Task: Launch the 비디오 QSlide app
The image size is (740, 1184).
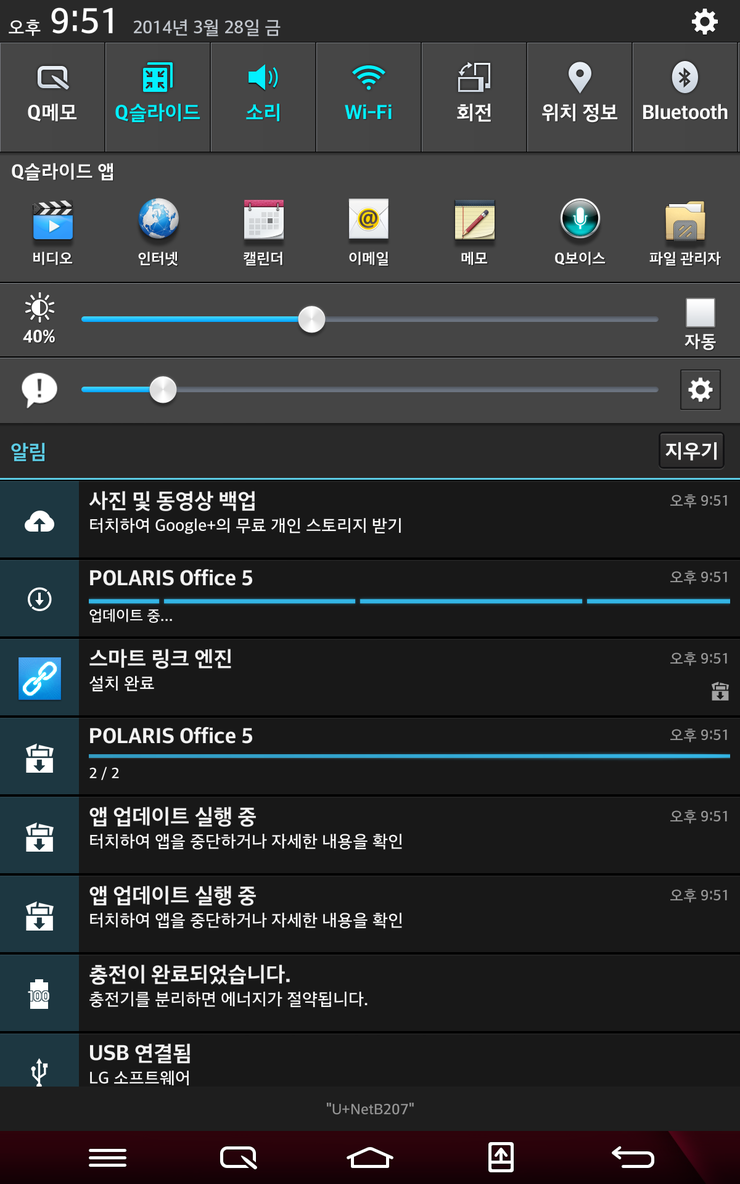Action: pos(52,233)
